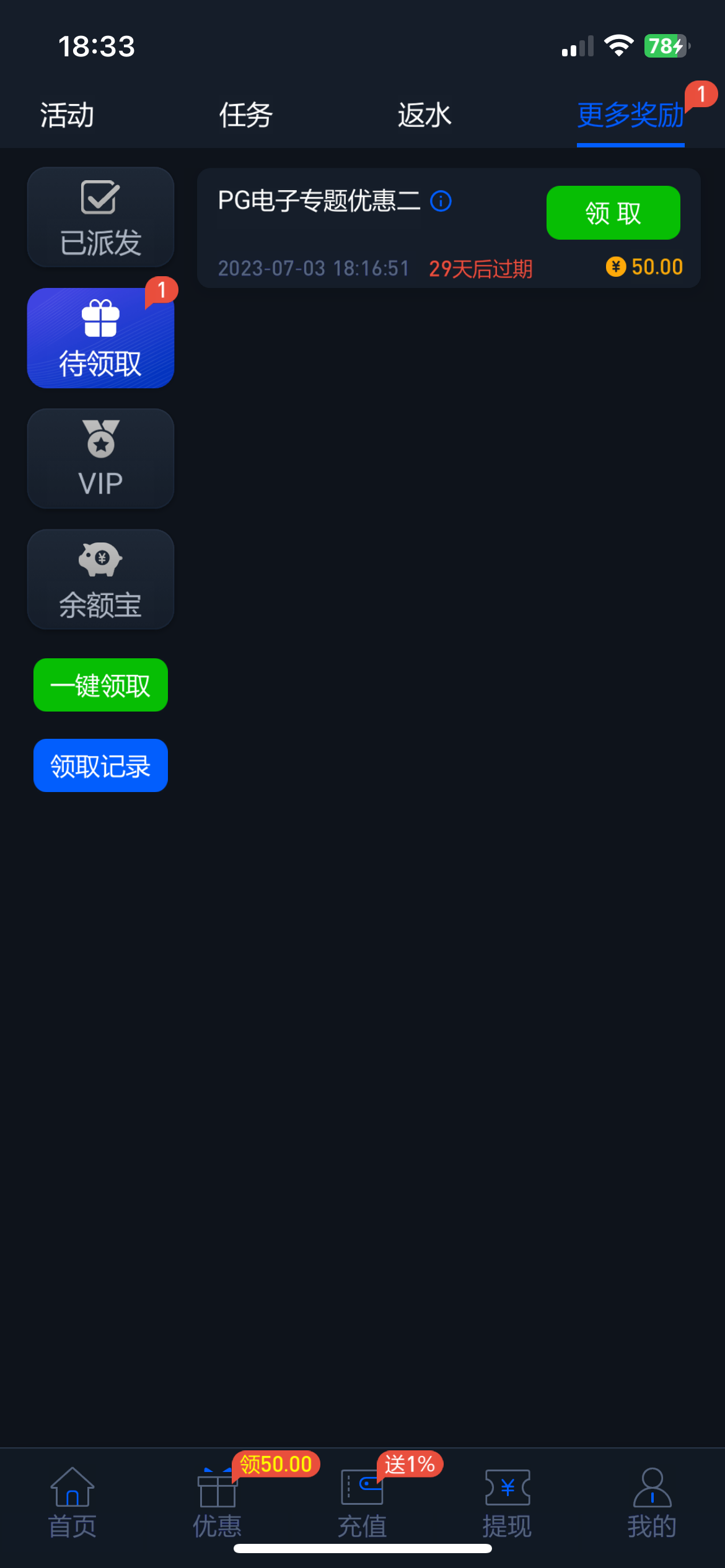
Task: View the 领取记录 claim history
Action: [100, 765]
